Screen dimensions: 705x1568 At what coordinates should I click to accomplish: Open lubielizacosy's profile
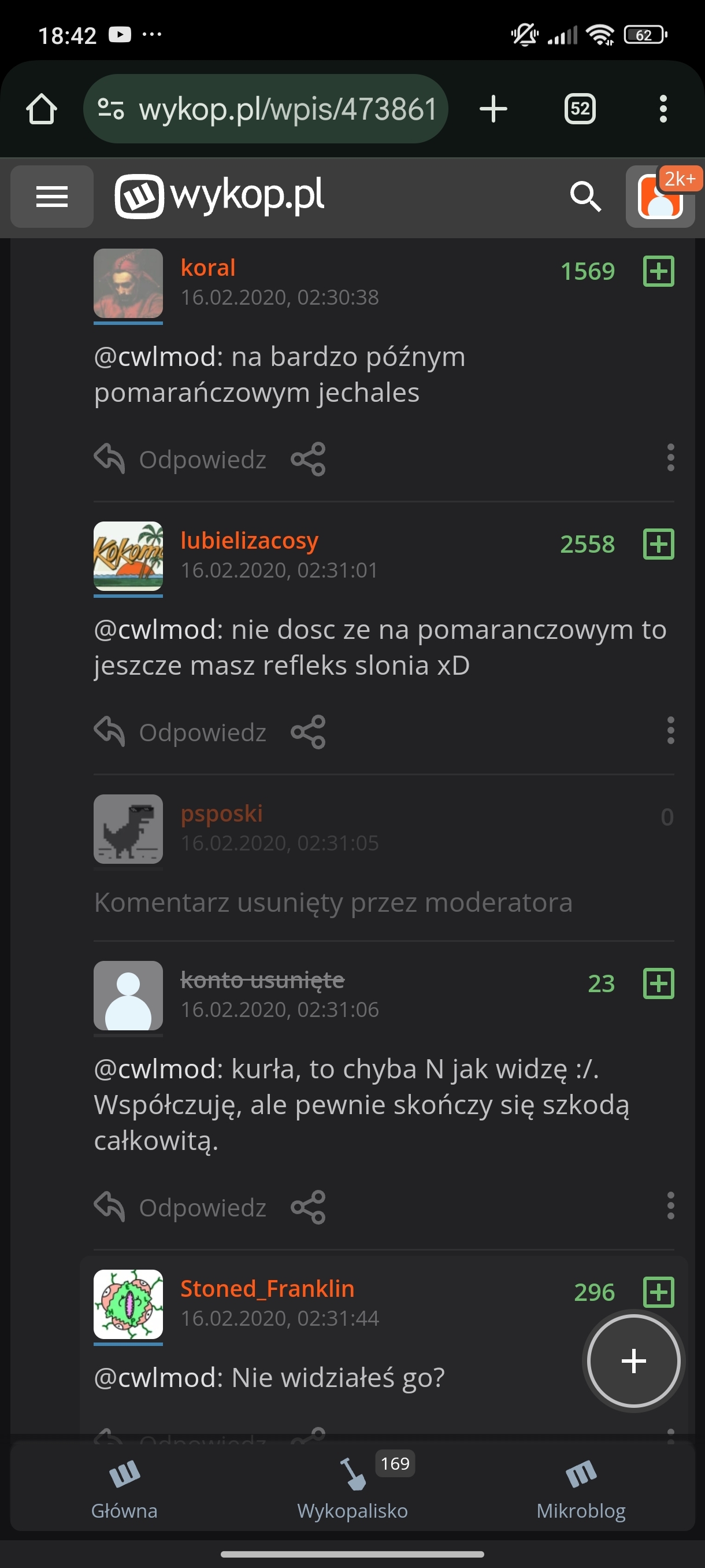coord(249,541)
